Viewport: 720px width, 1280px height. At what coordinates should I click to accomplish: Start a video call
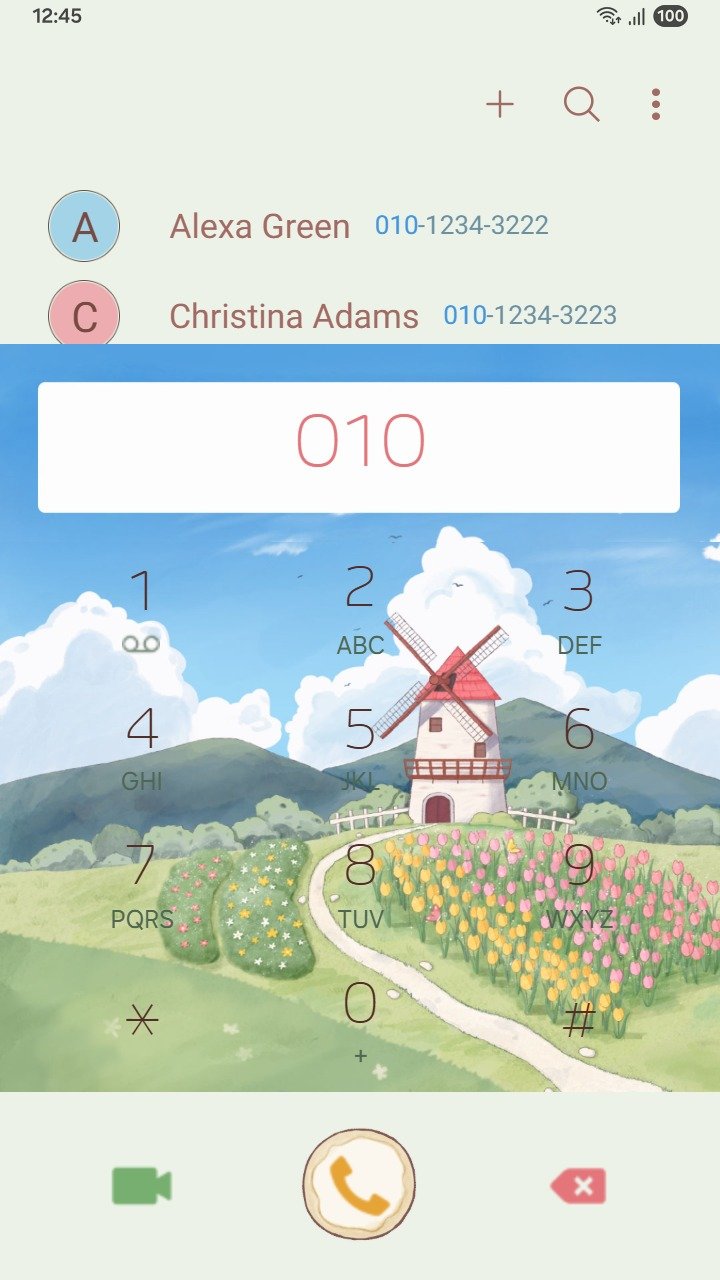[x=141, y=1186]
